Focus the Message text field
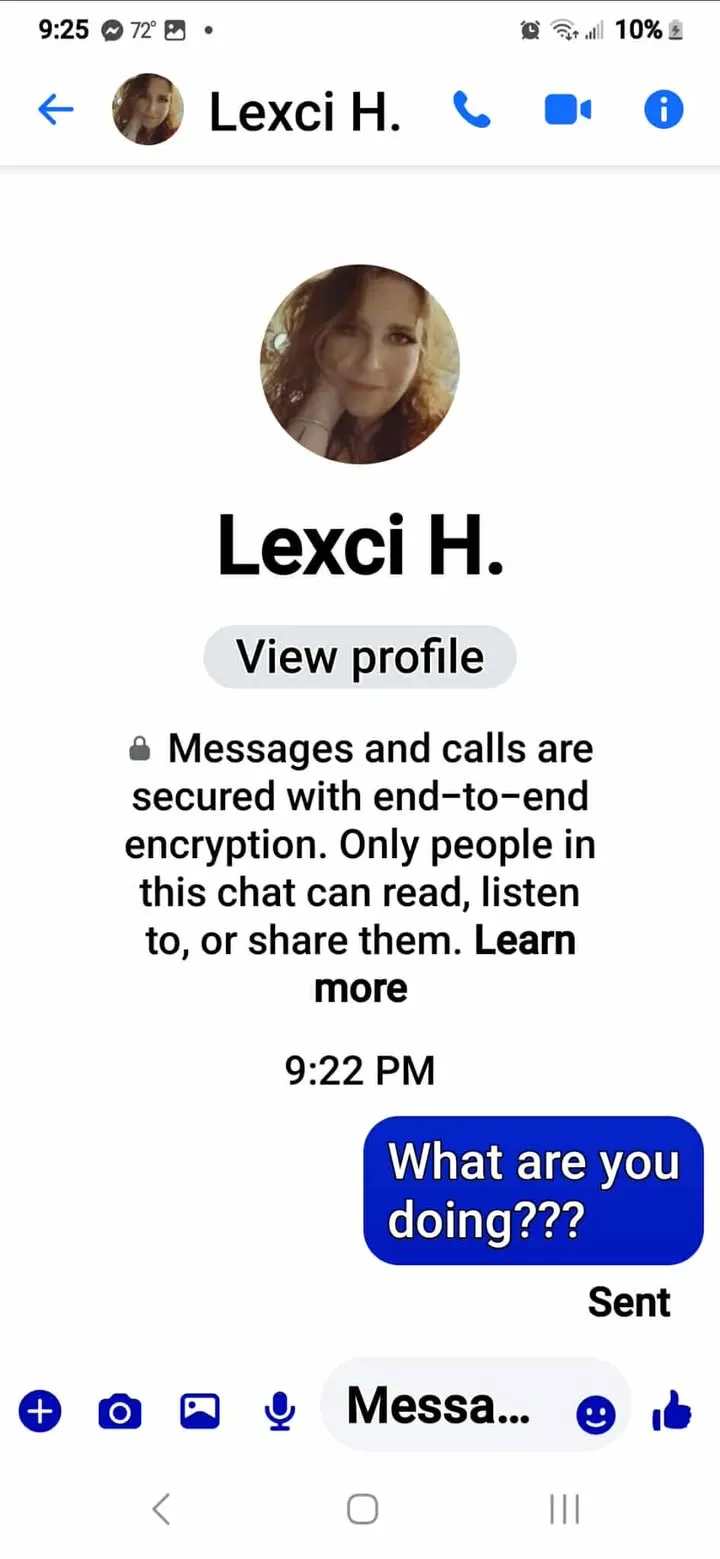 (x=440, y=1406)
